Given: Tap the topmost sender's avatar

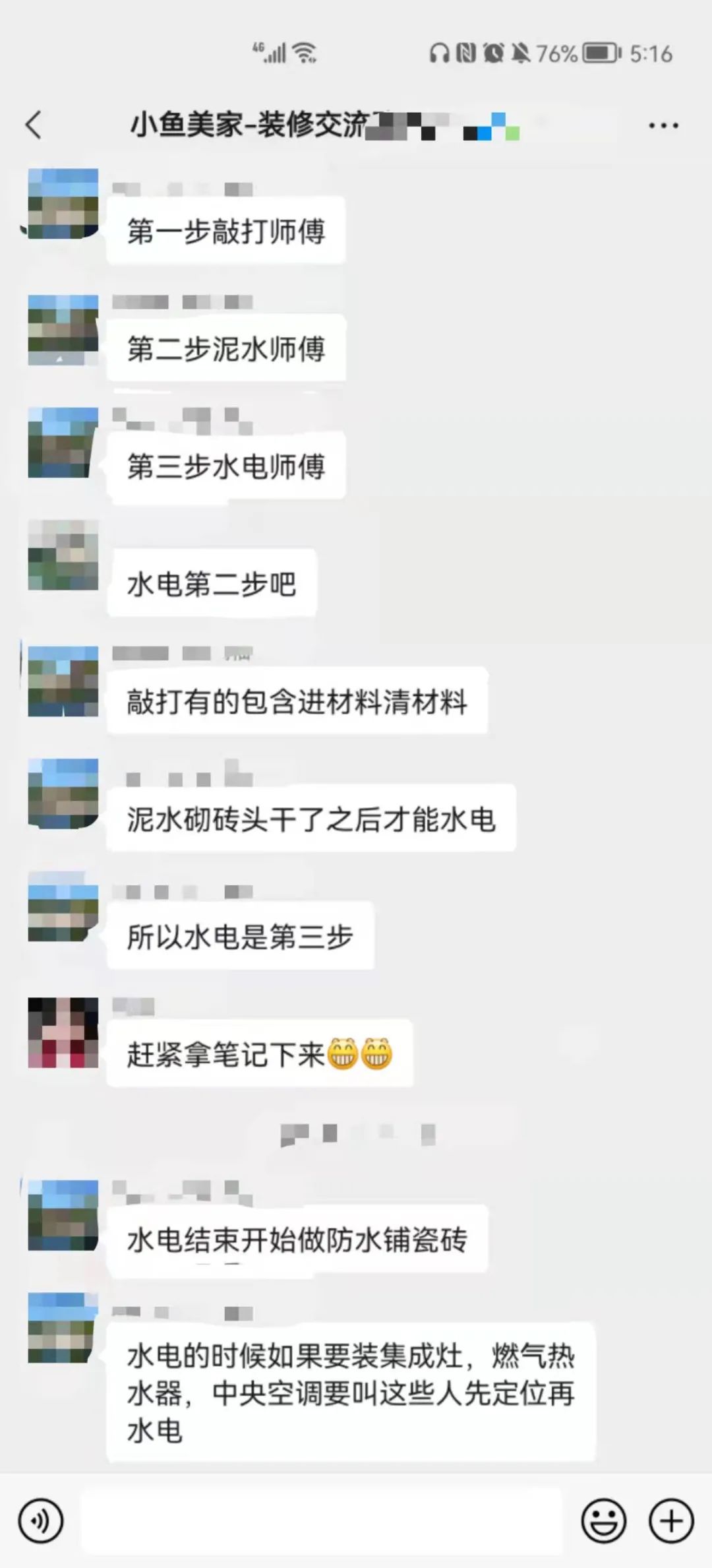Looking at the screenshot, I should tap(63, 204).
